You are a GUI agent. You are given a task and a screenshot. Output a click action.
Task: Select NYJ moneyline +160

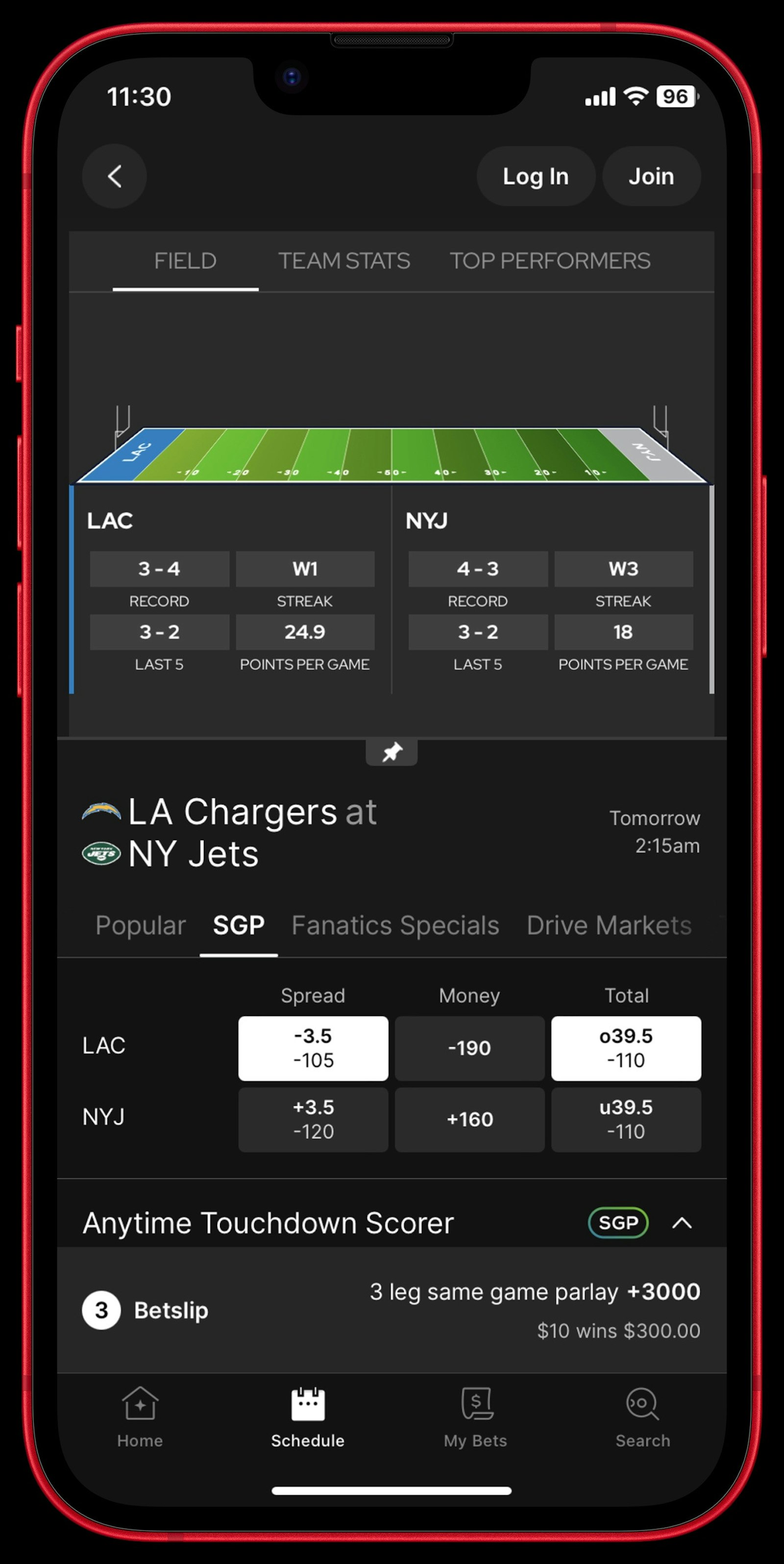[469, 1119]
